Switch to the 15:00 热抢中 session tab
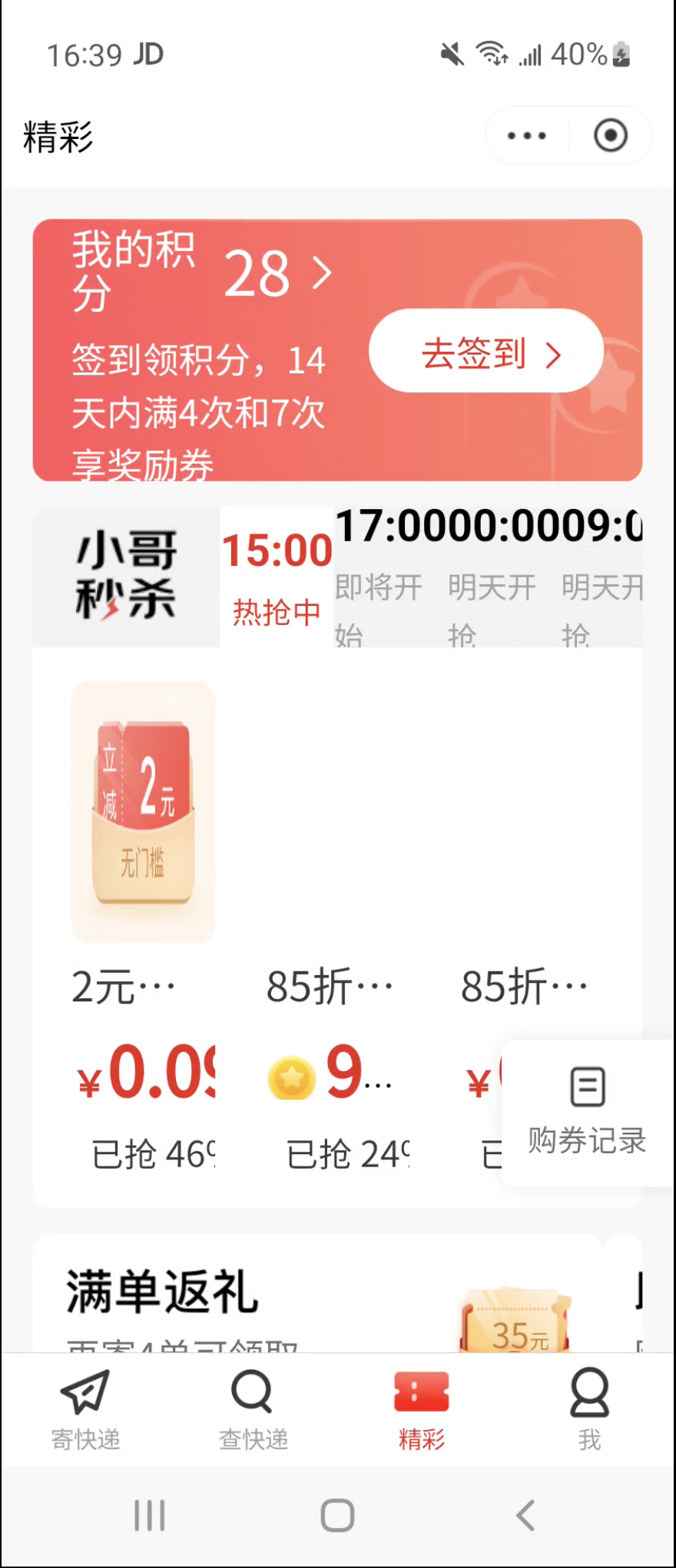 [277, 576]
